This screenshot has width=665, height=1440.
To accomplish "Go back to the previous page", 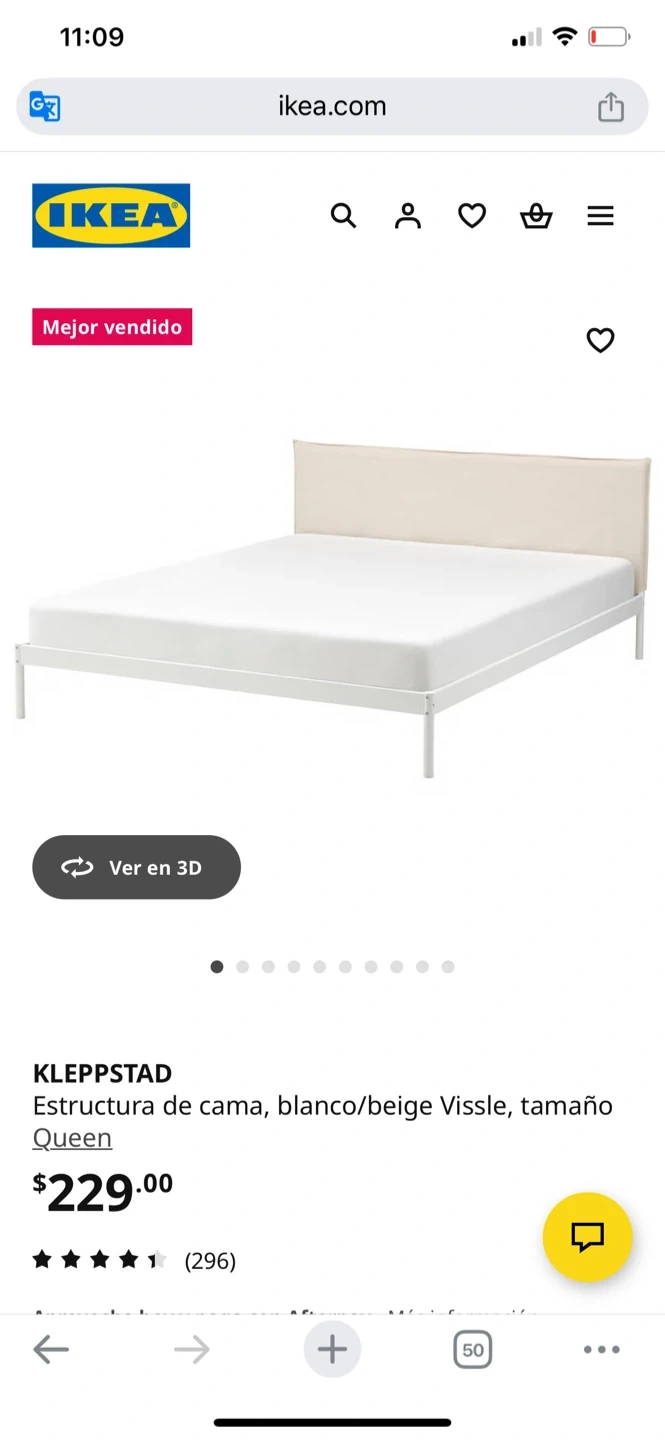I will point(51,1350).
